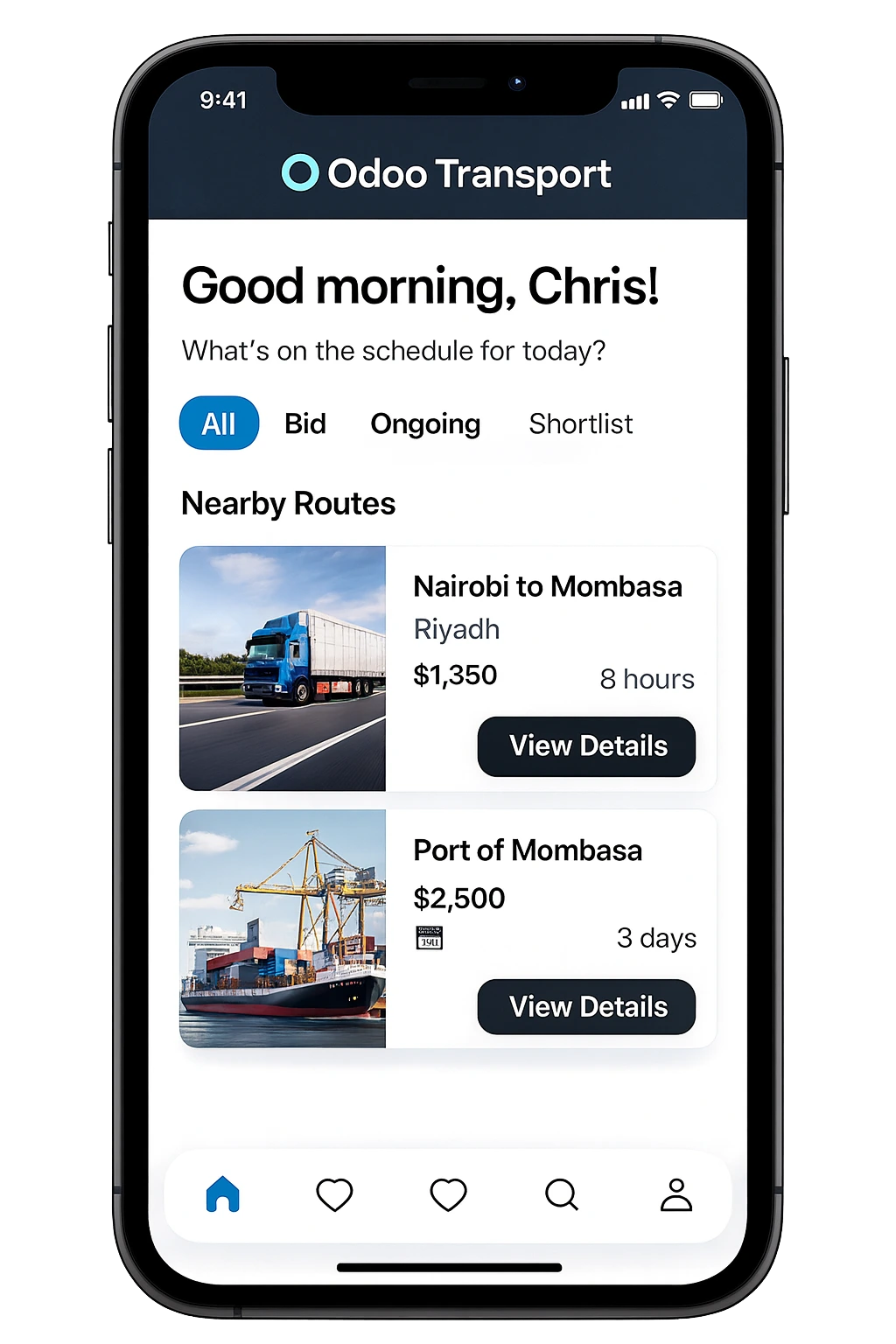Open the Nairobi to Mombasa truck photo card
Image resolution: width=896 pixels, height=1344 pixels.
283,668
